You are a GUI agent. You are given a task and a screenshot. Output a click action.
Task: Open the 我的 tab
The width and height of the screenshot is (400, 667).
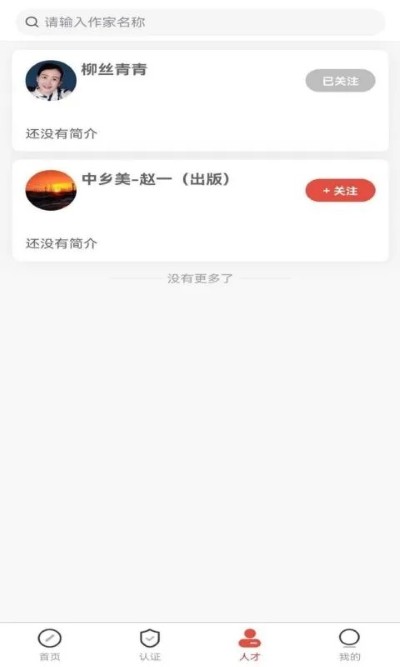coord(350,645)
